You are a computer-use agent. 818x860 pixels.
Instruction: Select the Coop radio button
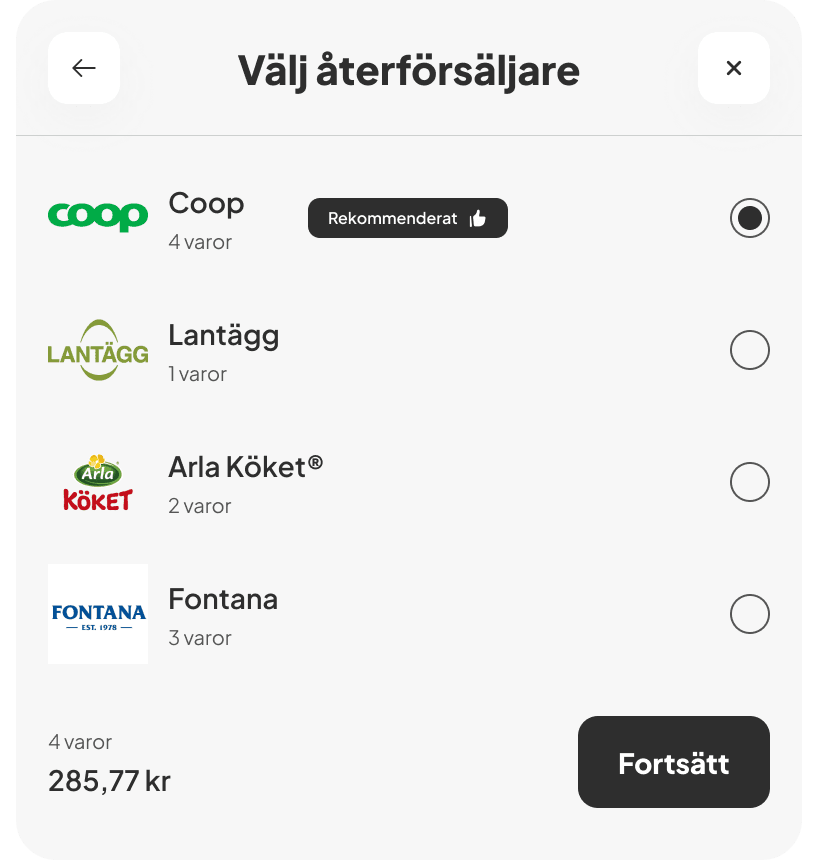click(x=749, y=218)
